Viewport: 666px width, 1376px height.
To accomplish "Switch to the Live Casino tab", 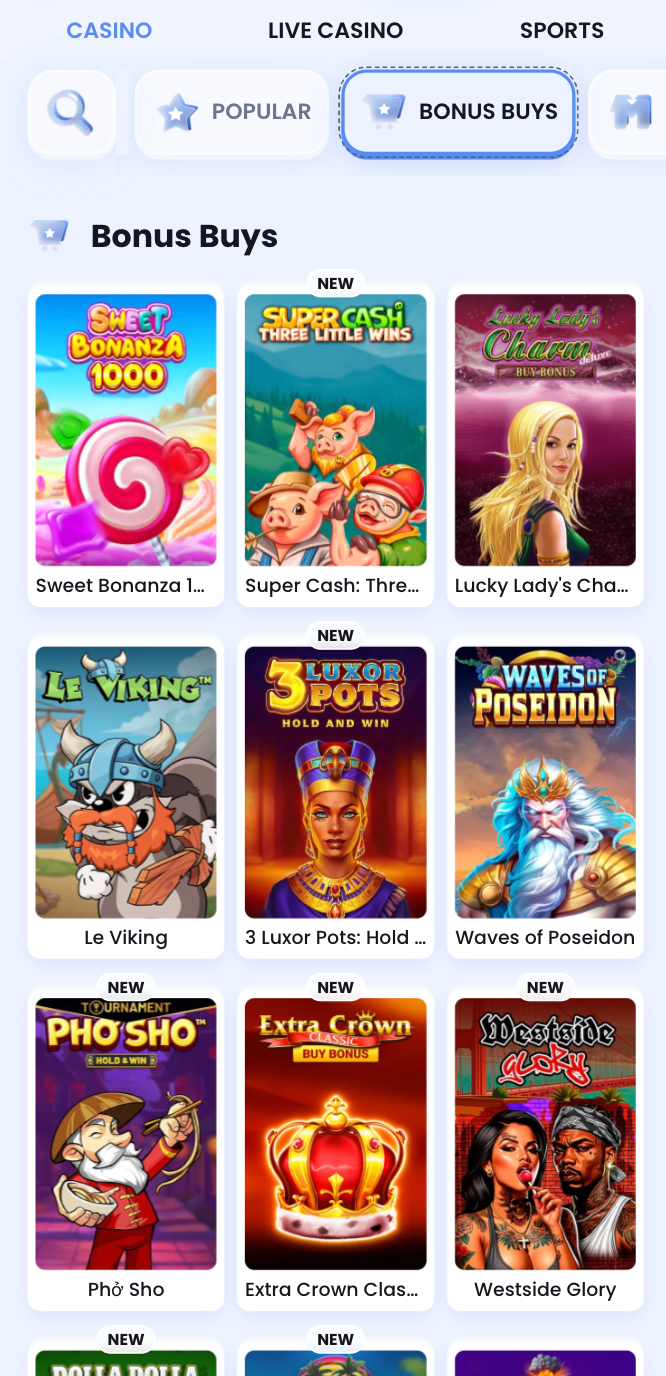I will click(335, 31).
